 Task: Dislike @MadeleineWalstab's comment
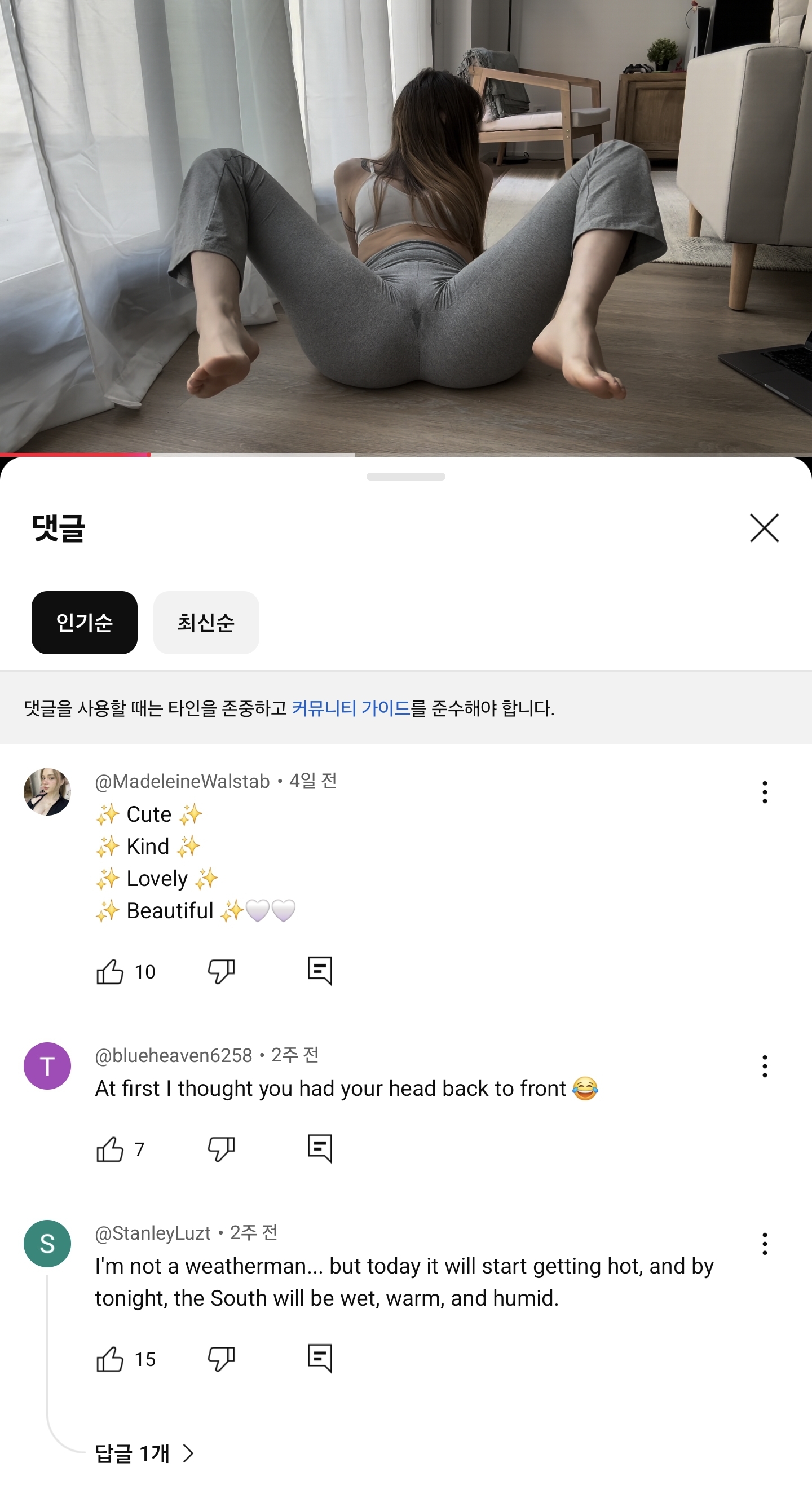coord(222,971)
